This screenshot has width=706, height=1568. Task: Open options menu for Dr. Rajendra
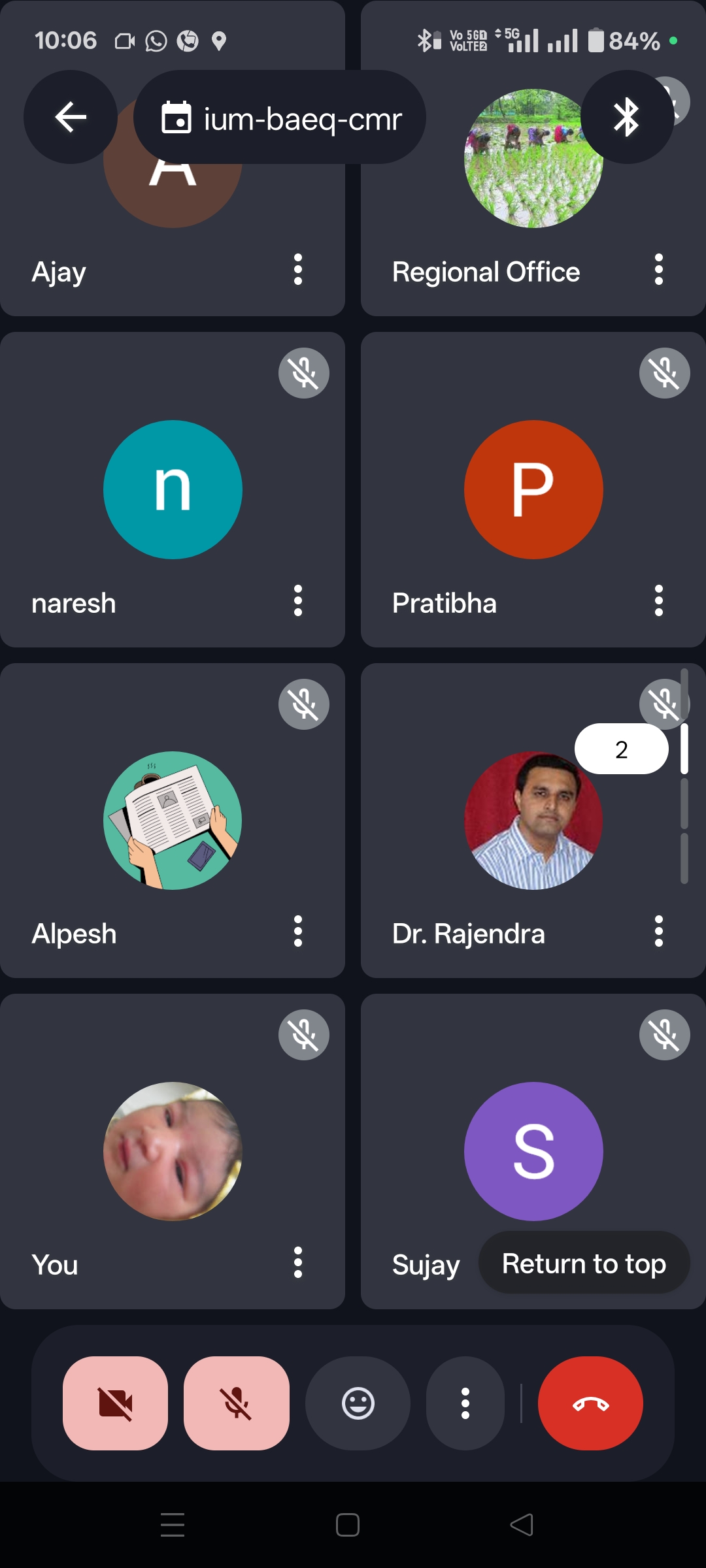tap(658, 931)
